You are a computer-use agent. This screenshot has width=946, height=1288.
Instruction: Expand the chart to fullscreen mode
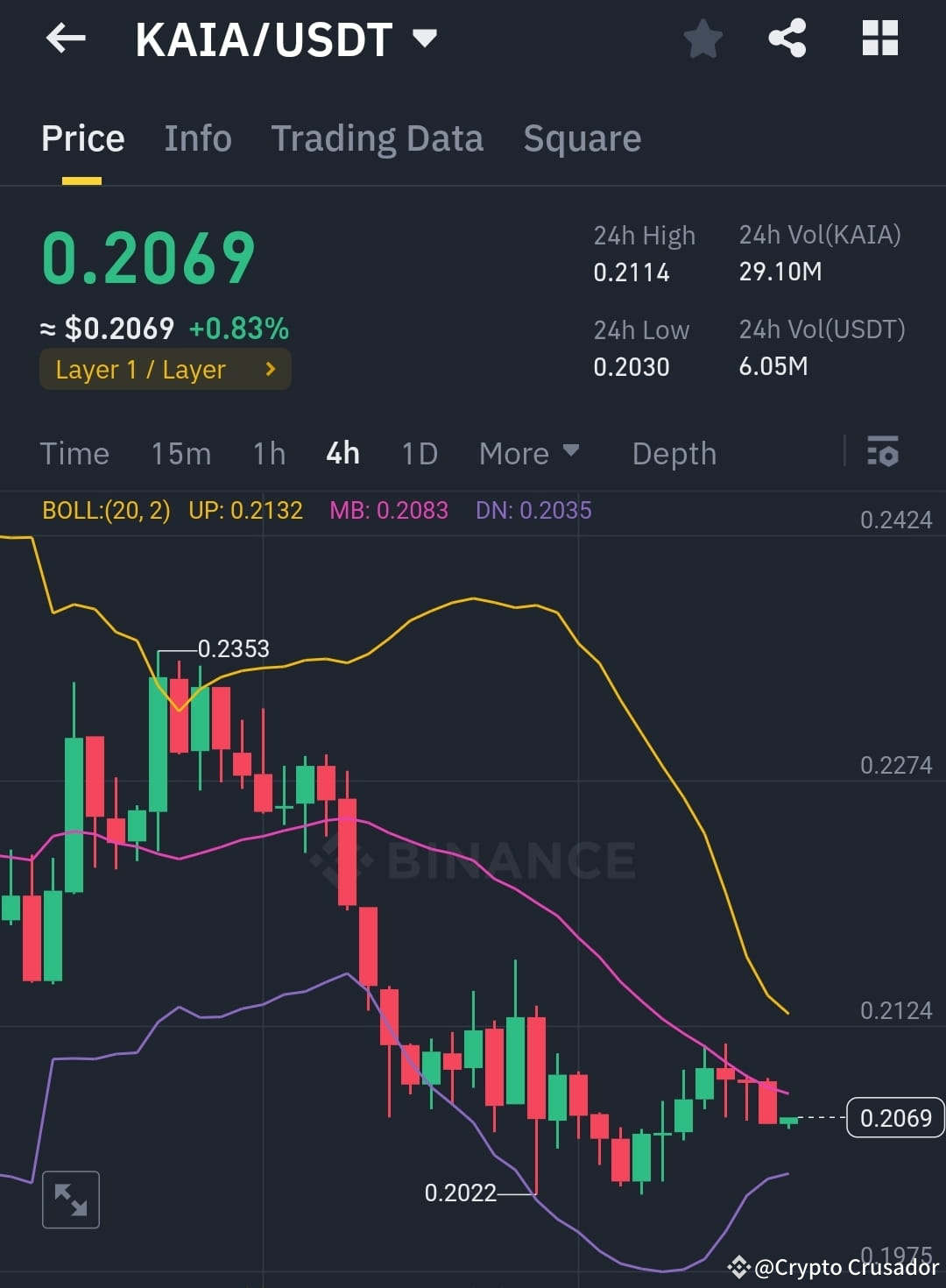(x=70, y=1200)
